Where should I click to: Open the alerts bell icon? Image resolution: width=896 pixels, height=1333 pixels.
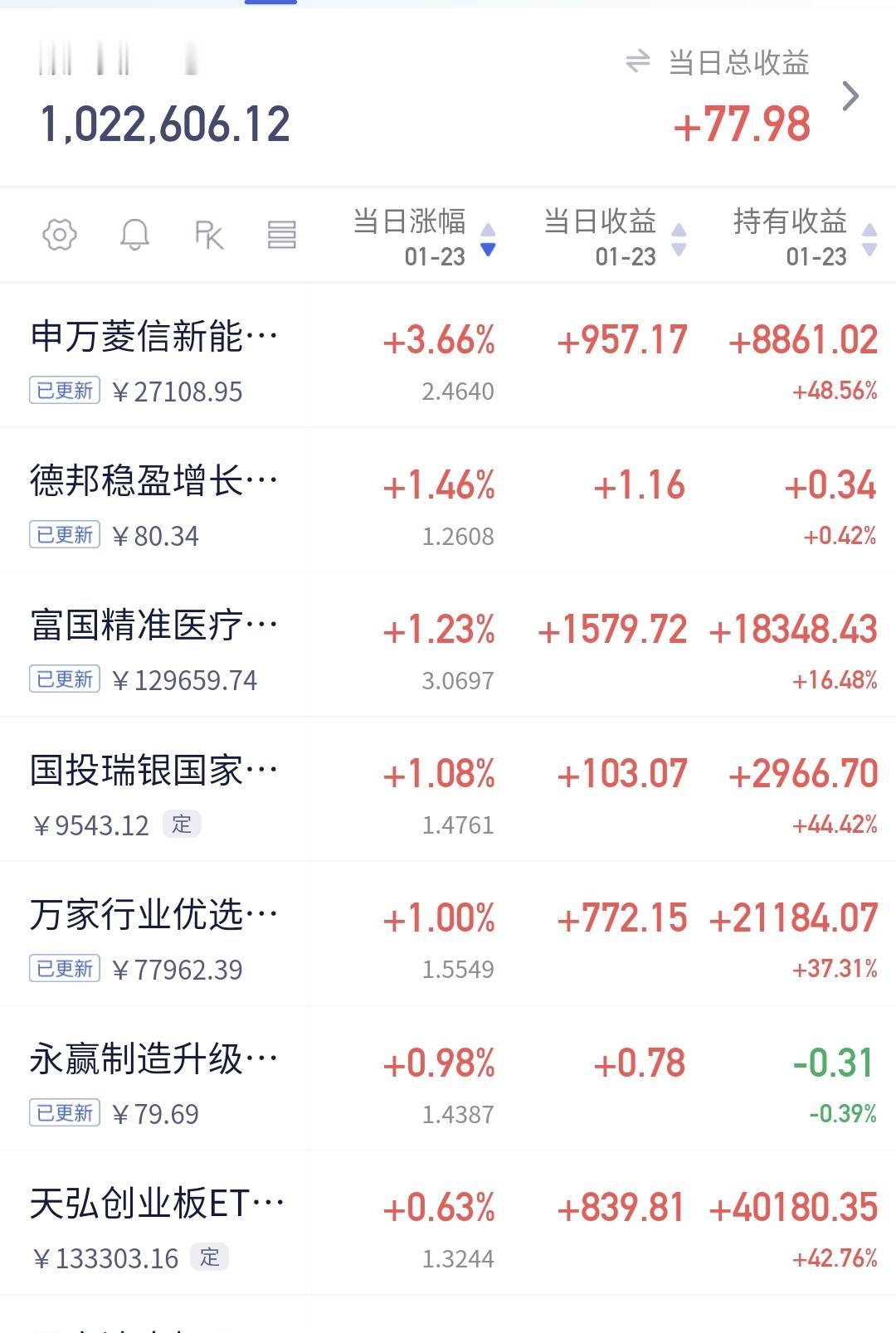pyautogui.click(x=134, y=235)
